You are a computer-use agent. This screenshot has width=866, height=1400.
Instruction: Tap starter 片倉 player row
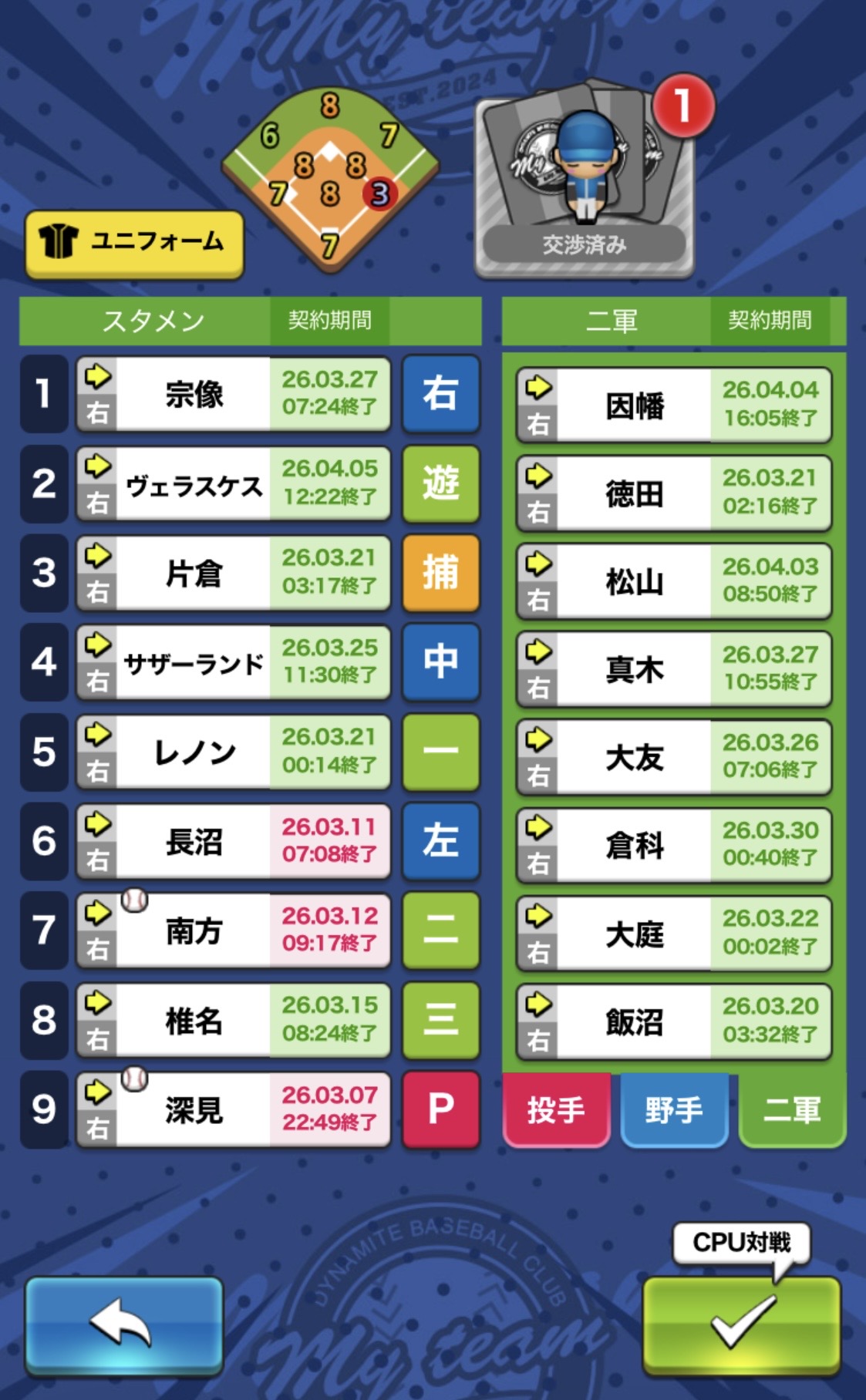pos(233,572)
